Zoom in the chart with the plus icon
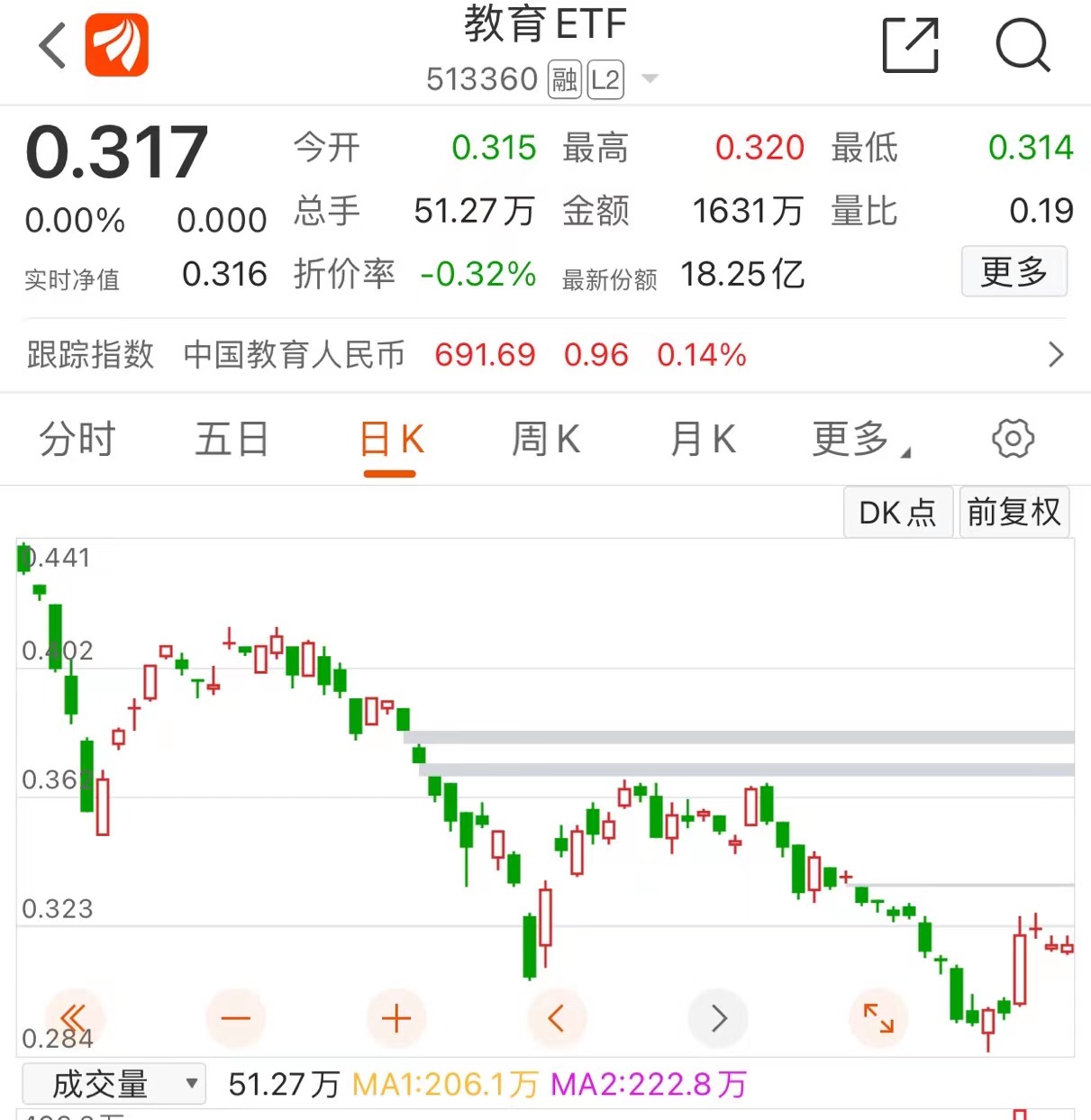1091x1120 pixels. [396, 1018]
